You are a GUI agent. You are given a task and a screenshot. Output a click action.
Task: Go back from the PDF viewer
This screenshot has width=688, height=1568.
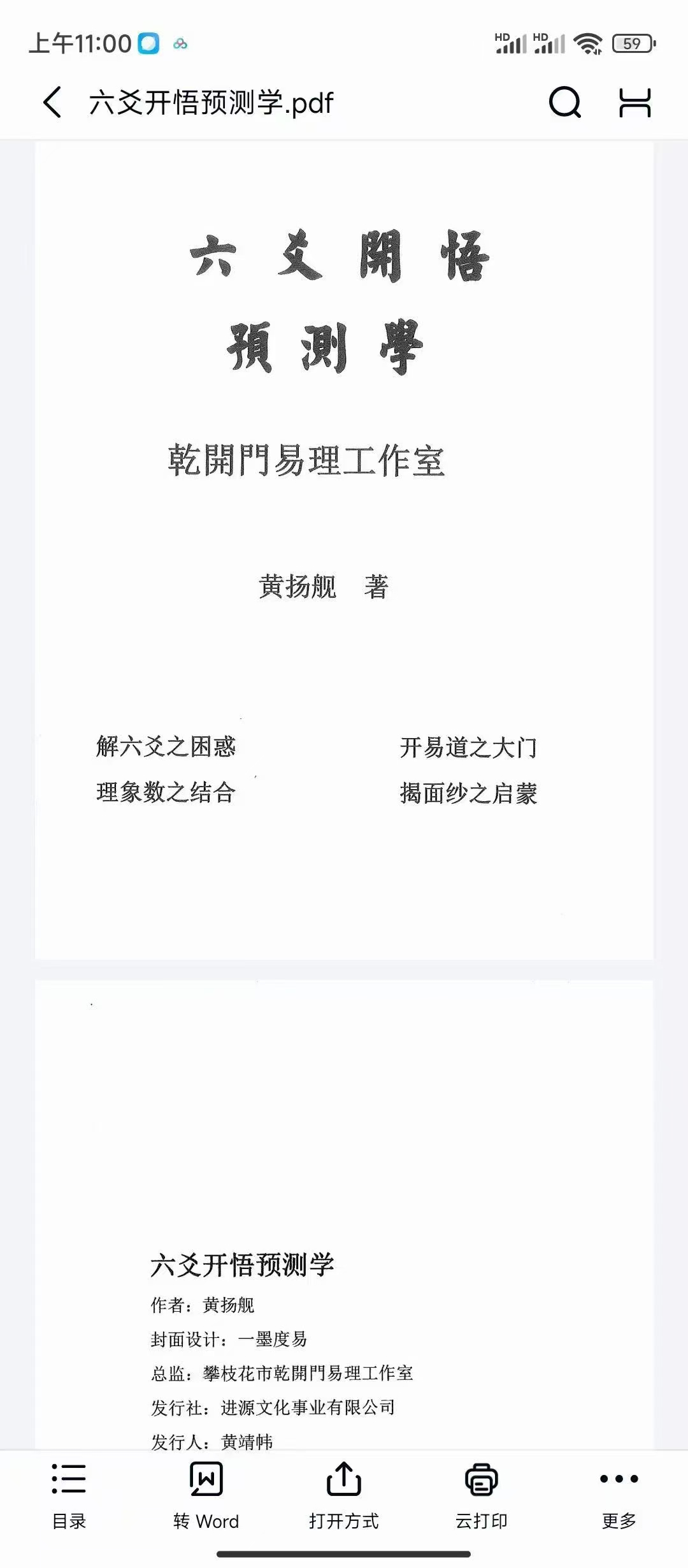(x=52, y=103)
